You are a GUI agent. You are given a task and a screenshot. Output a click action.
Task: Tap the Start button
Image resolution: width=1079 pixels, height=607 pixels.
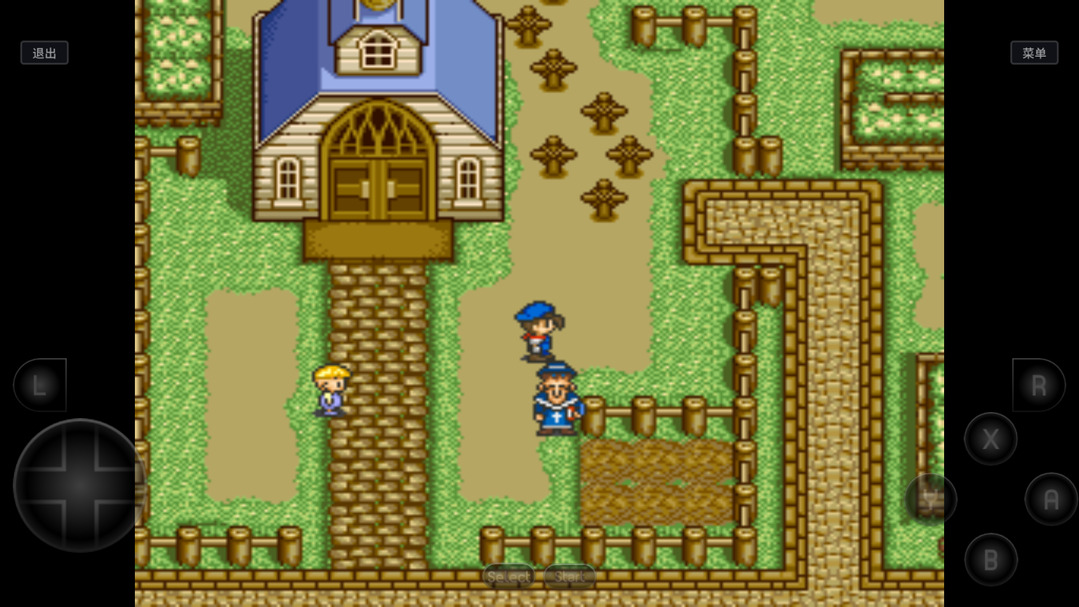[570, 576]
